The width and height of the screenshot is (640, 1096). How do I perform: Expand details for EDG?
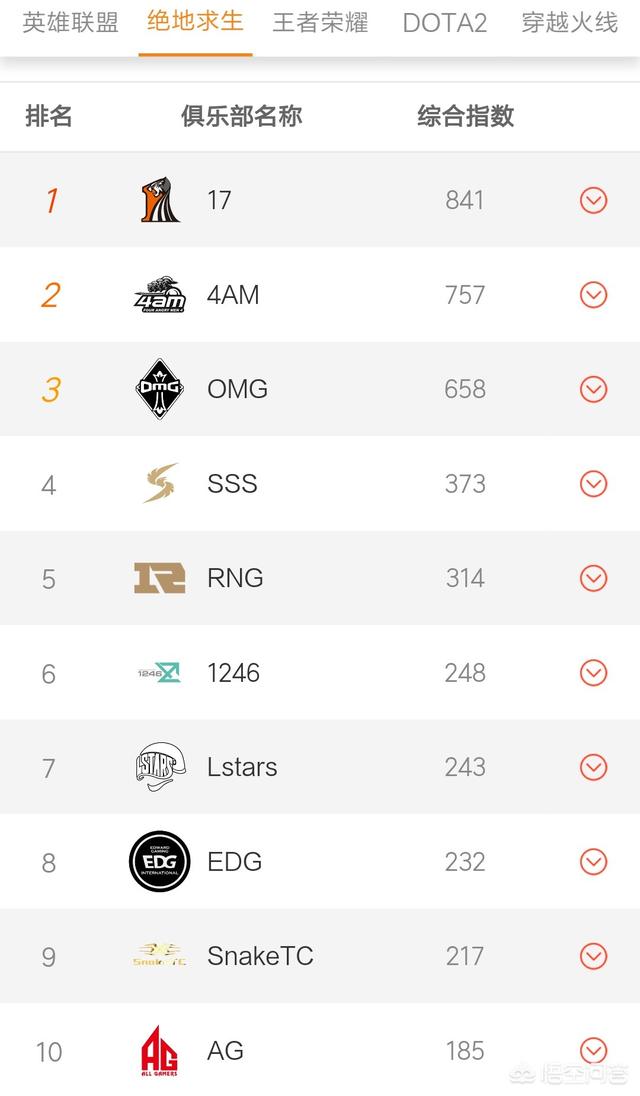coord(593,862)
